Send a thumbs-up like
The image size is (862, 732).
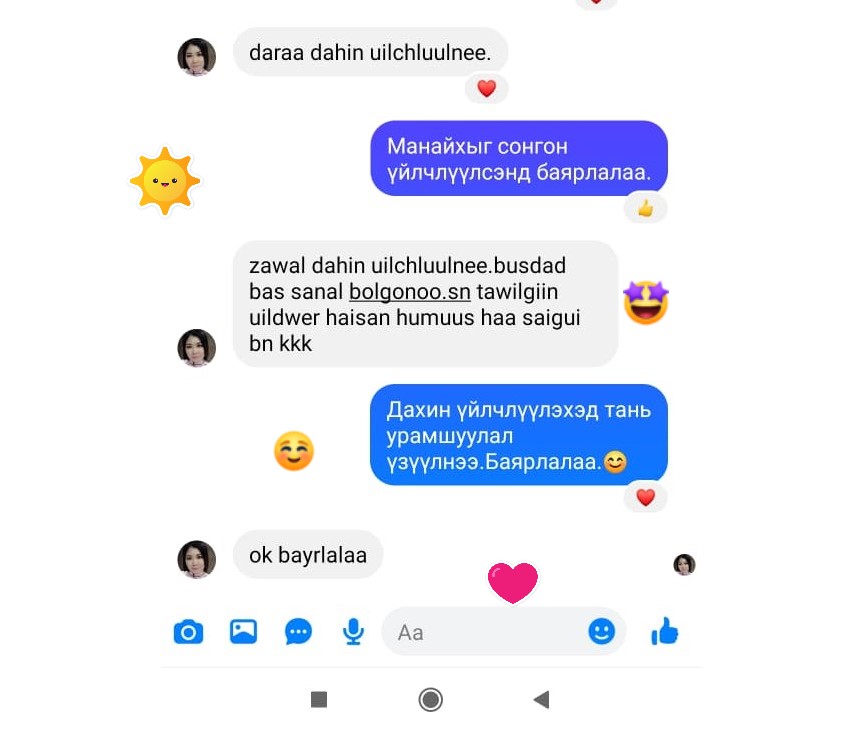tap(664, 631)
